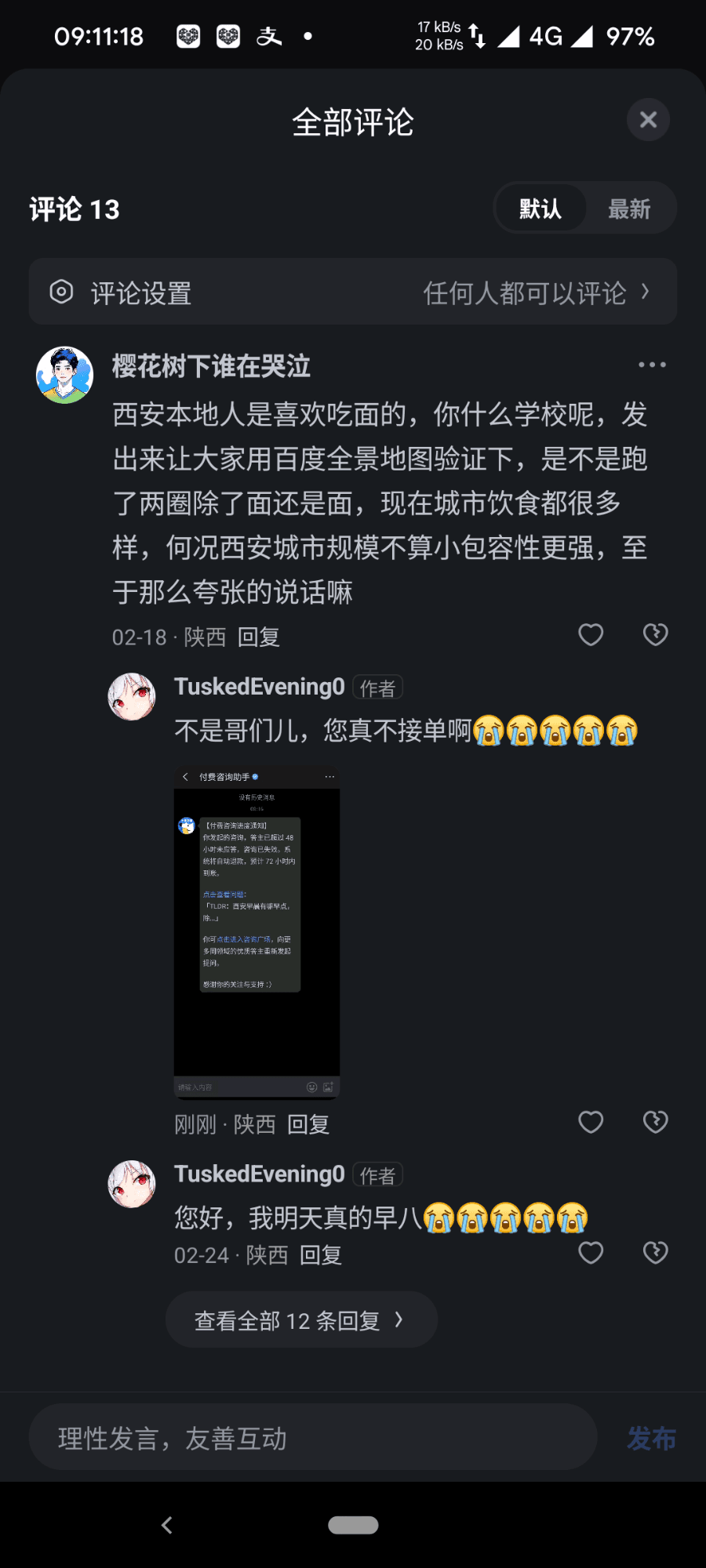Switch to the 最新 sort tab
This screenshot has width=706, height=1568.
(629, 209)
